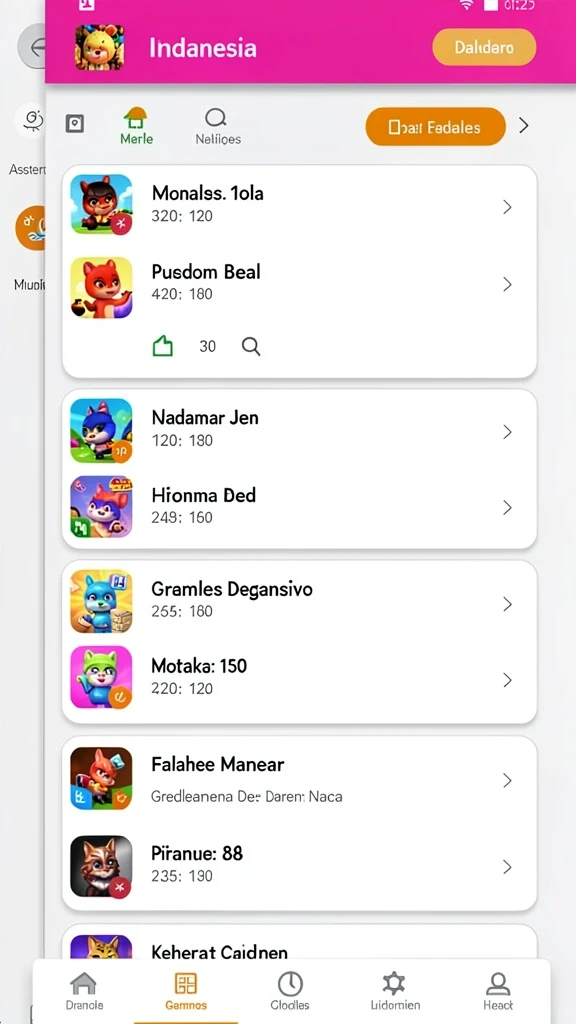
Task: Open the Motaka: 150 row
Action: 299,679
